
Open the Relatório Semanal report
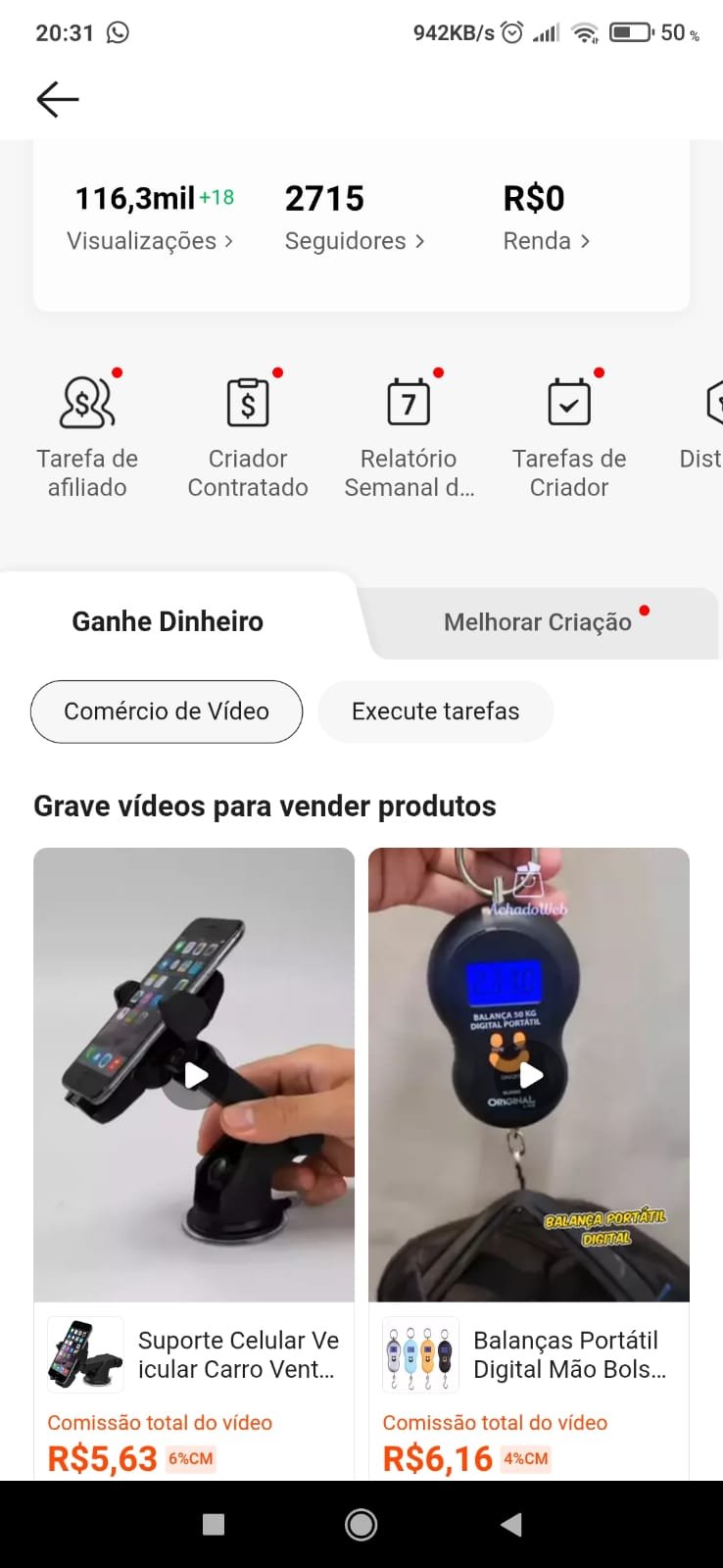409,431
